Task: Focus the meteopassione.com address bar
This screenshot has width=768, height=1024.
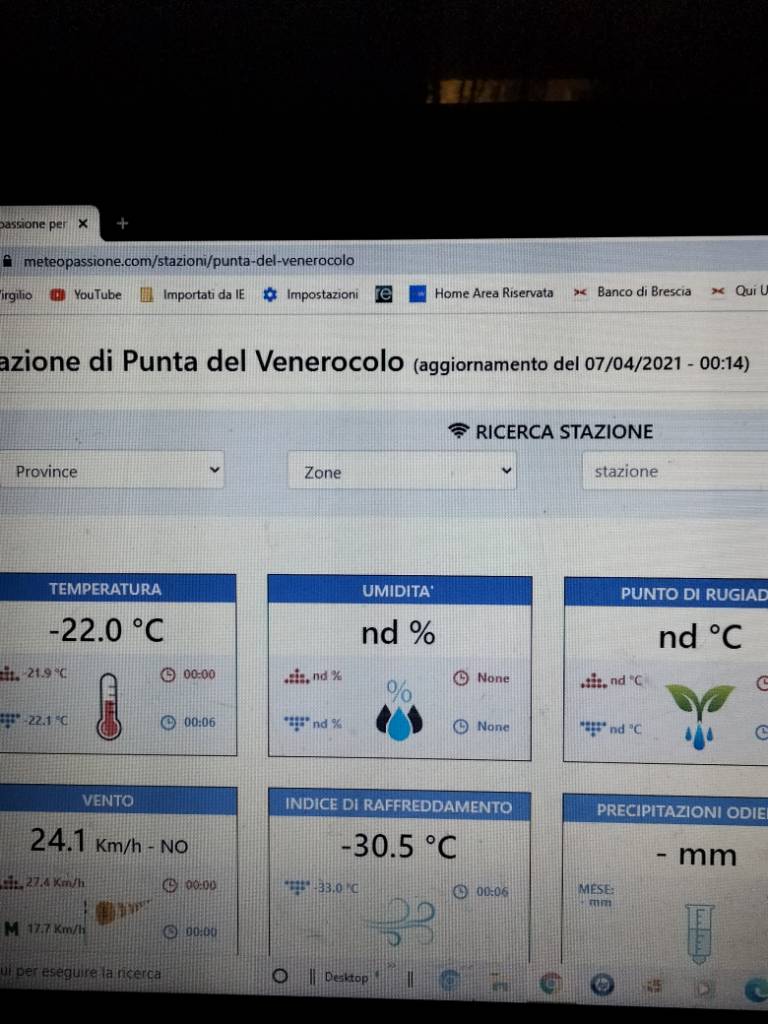Action: [x=190, y=260]
